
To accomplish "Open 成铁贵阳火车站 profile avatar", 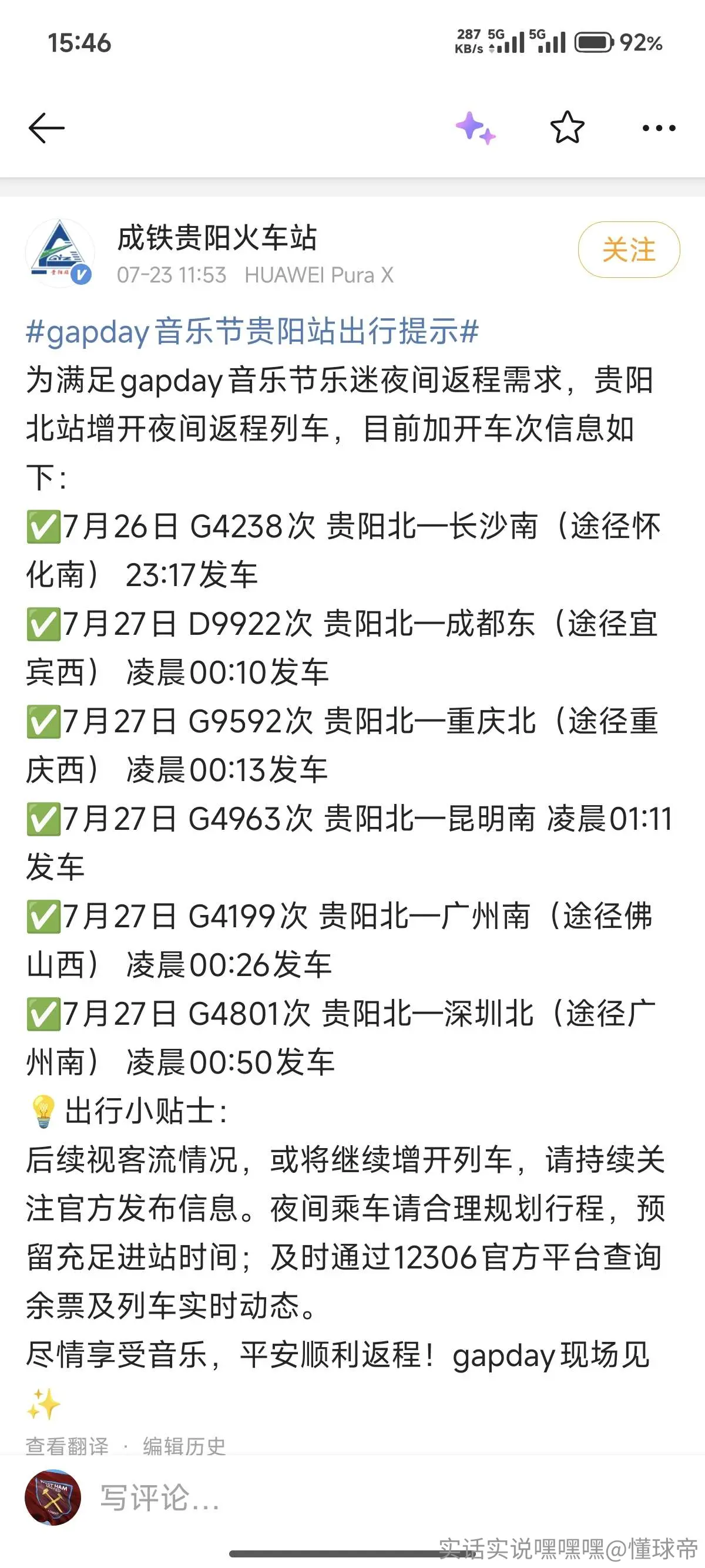I will click(59, 253).
